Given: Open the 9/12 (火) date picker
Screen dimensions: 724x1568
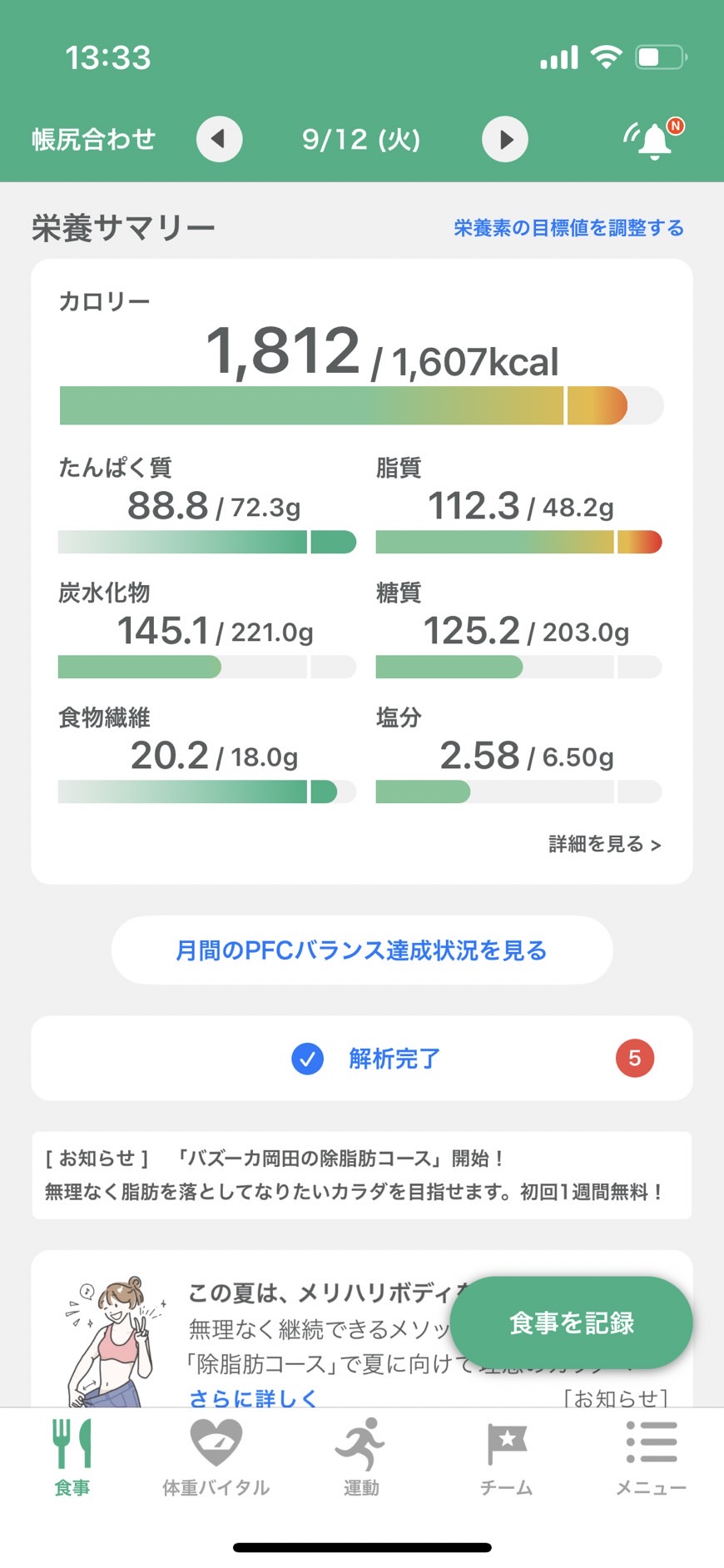Looking at the screenshot, I should [x=361, y=139].
